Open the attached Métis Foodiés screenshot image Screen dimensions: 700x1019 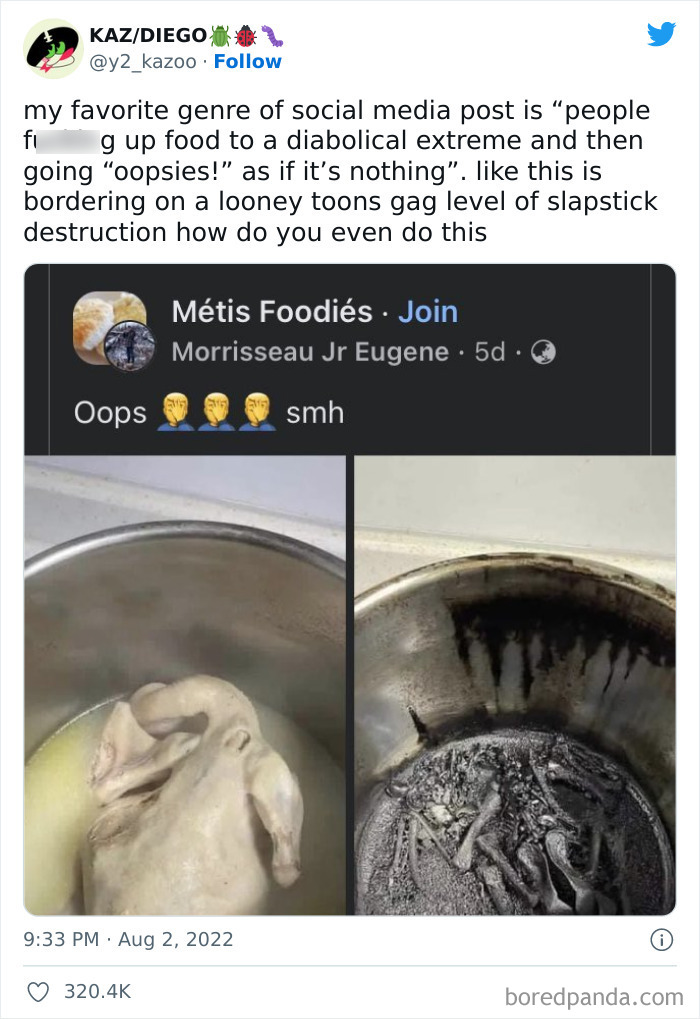[x=350, y=589]
